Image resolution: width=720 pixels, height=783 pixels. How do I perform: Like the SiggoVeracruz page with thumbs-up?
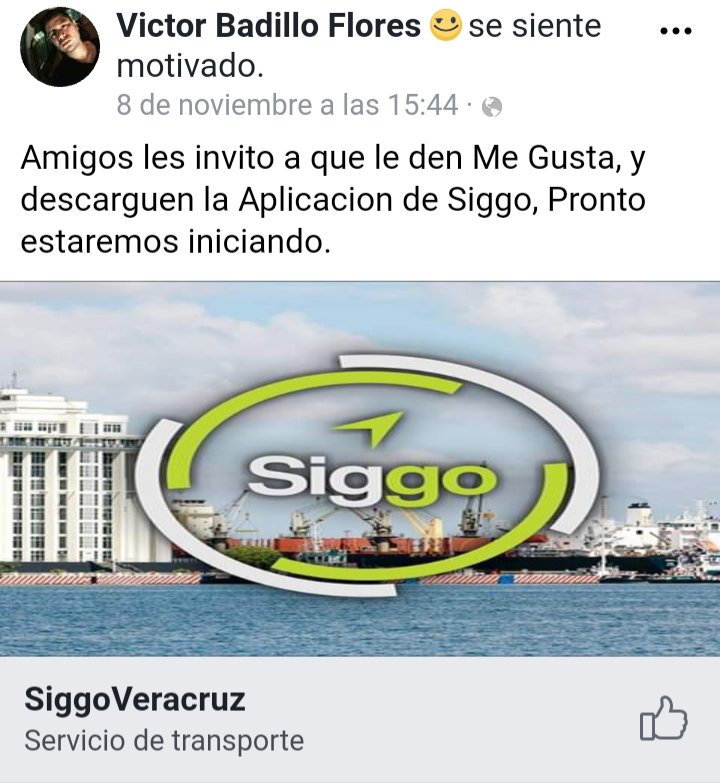(664, 719)
